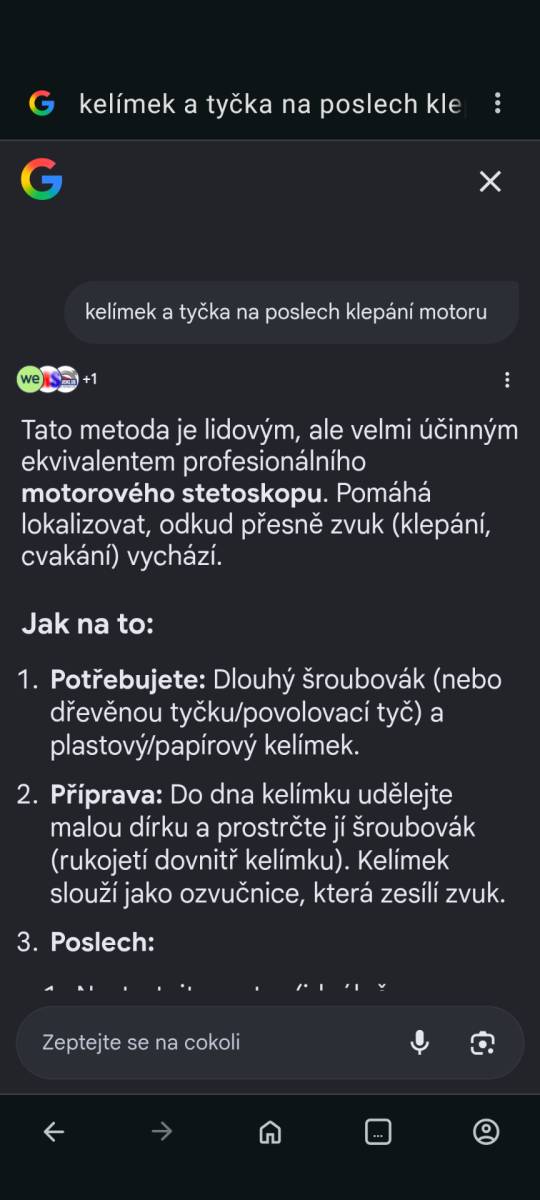540x1200 pixels.
Task: Open camera lens search
Action: [x=483, y=1042]
